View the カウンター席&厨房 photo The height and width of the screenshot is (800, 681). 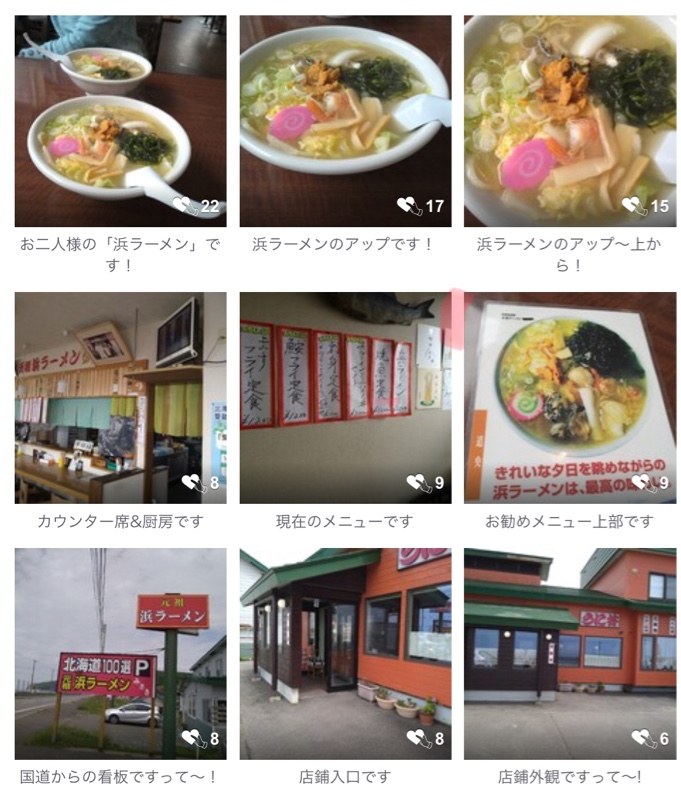120,397
